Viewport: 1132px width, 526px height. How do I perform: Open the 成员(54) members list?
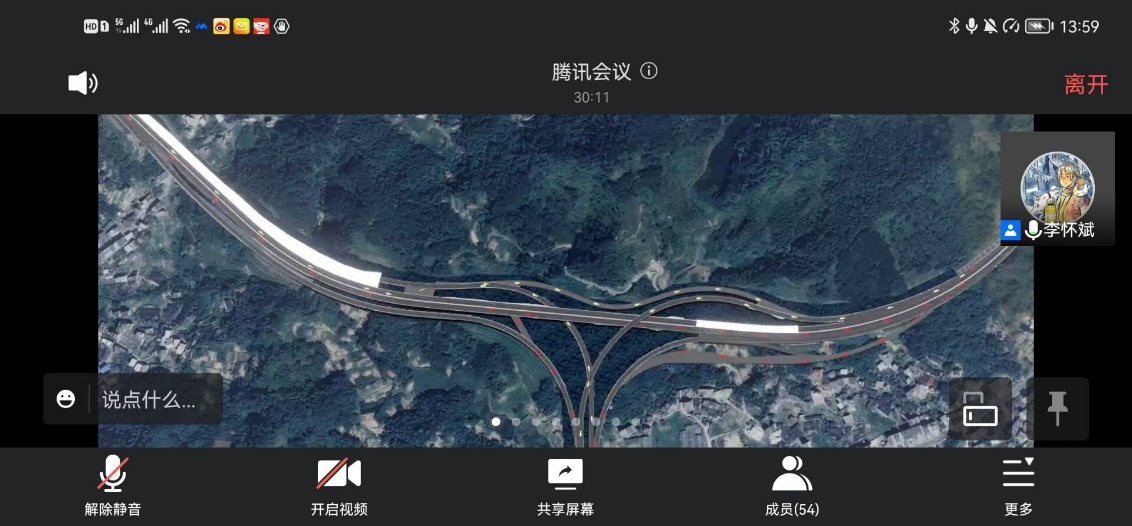coord(791,486)
